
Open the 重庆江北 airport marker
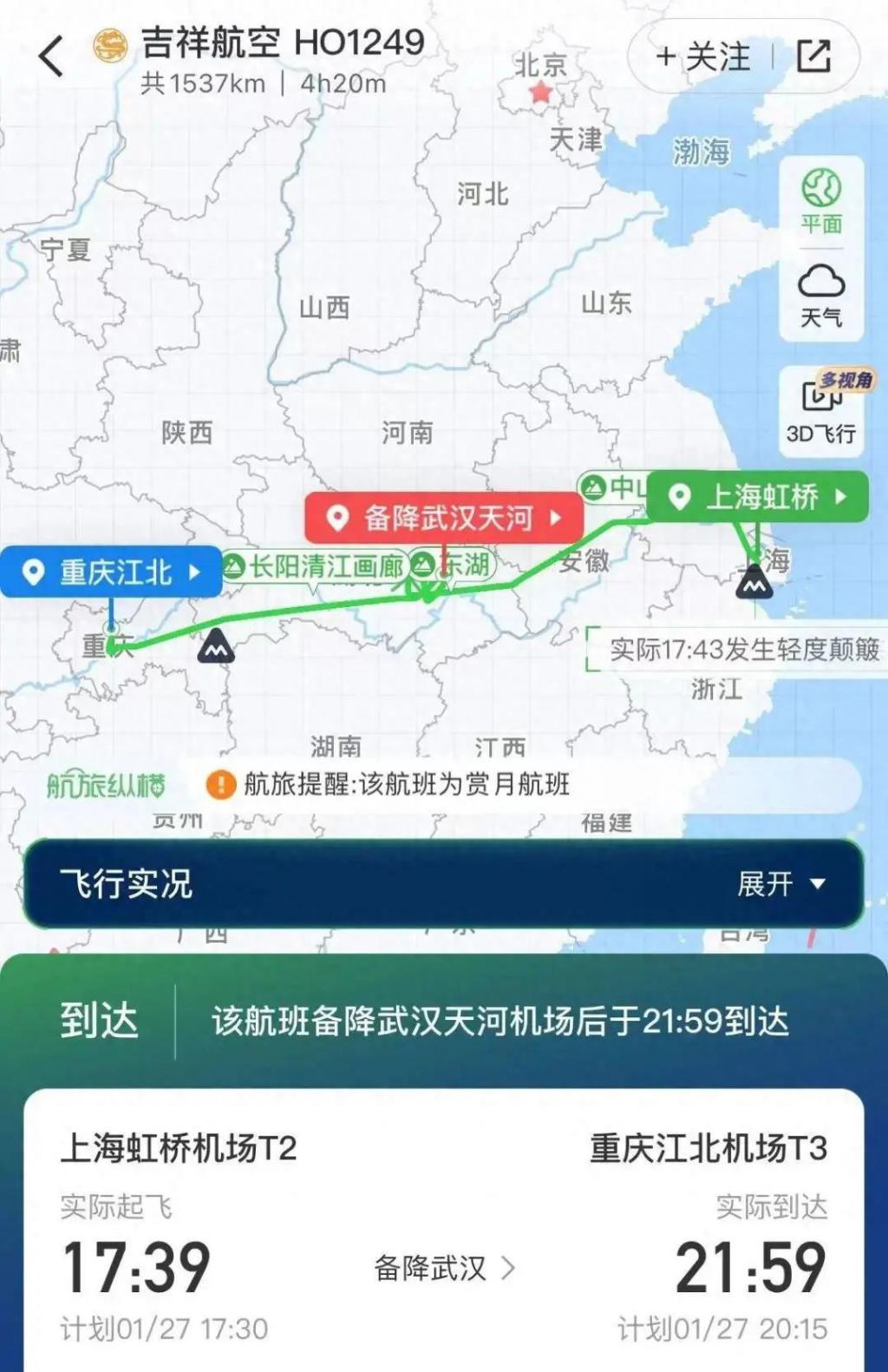[x=111, y=572]
